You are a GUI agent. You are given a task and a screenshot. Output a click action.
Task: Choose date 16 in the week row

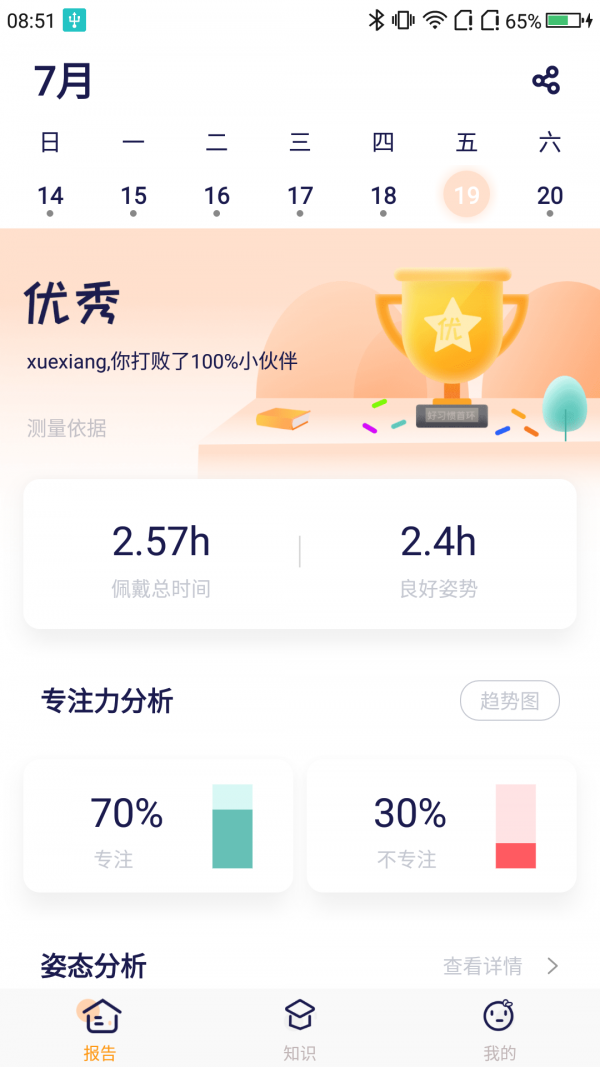217,196
